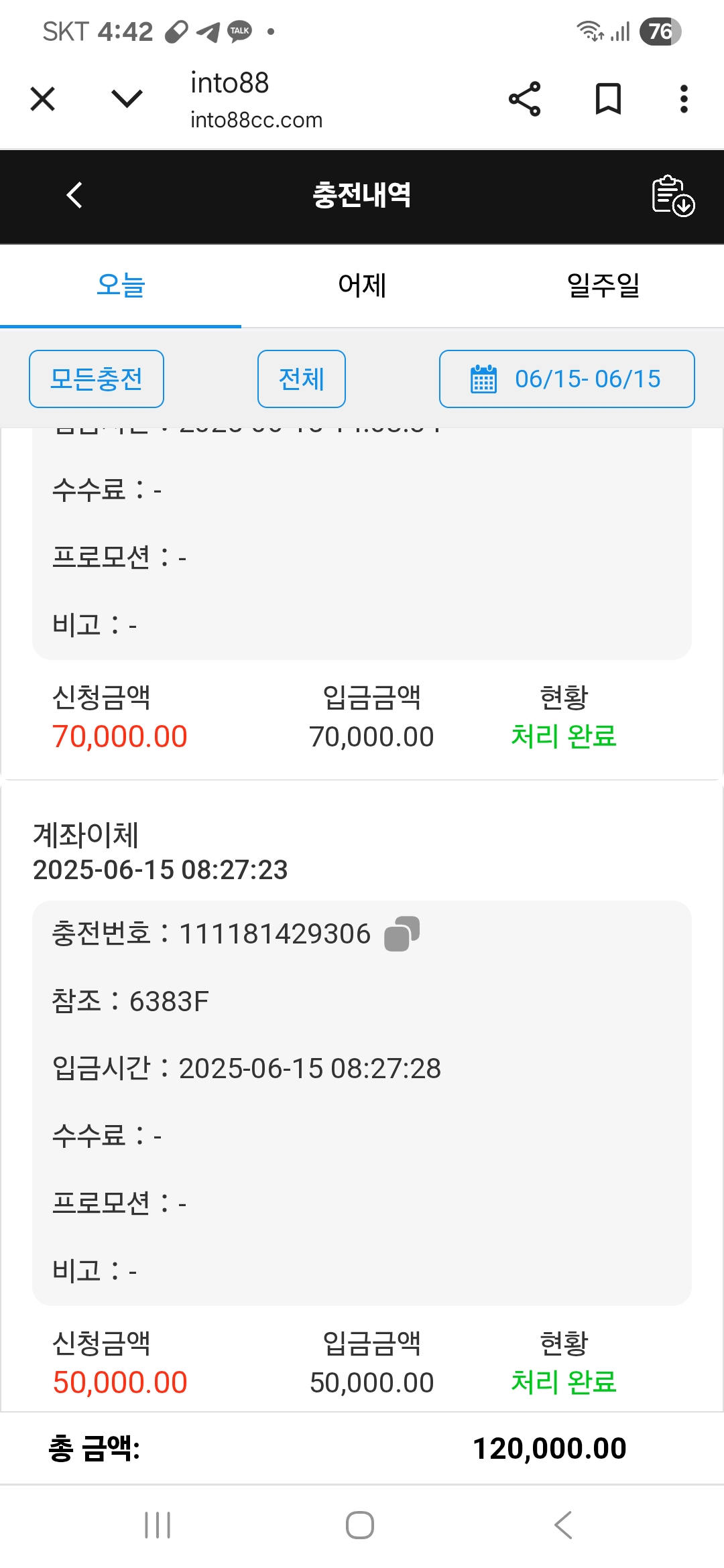The width and height of the screenshot is (724, 1568).
Task: Bookmark the current page
Action: (x=608, y=99)
